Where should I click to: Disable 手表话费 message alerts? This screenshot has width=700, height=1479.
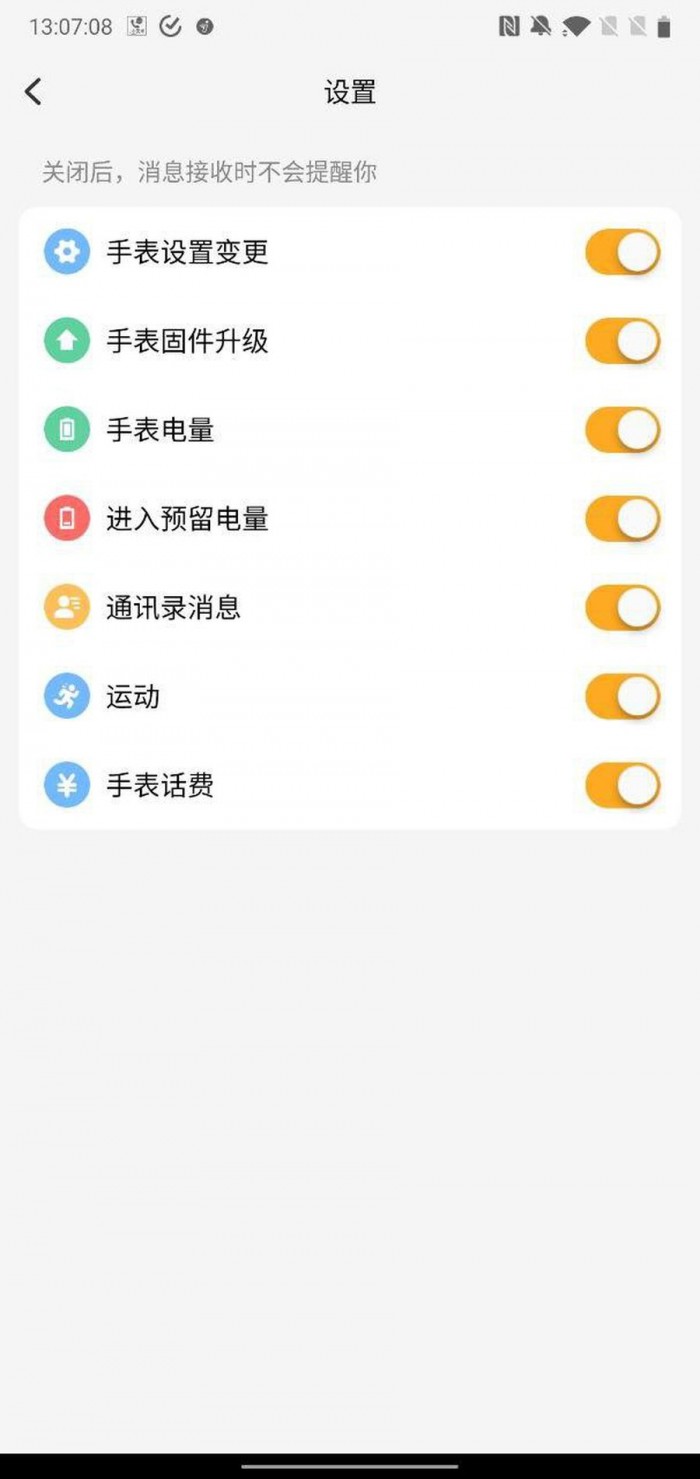coord(622,786)
